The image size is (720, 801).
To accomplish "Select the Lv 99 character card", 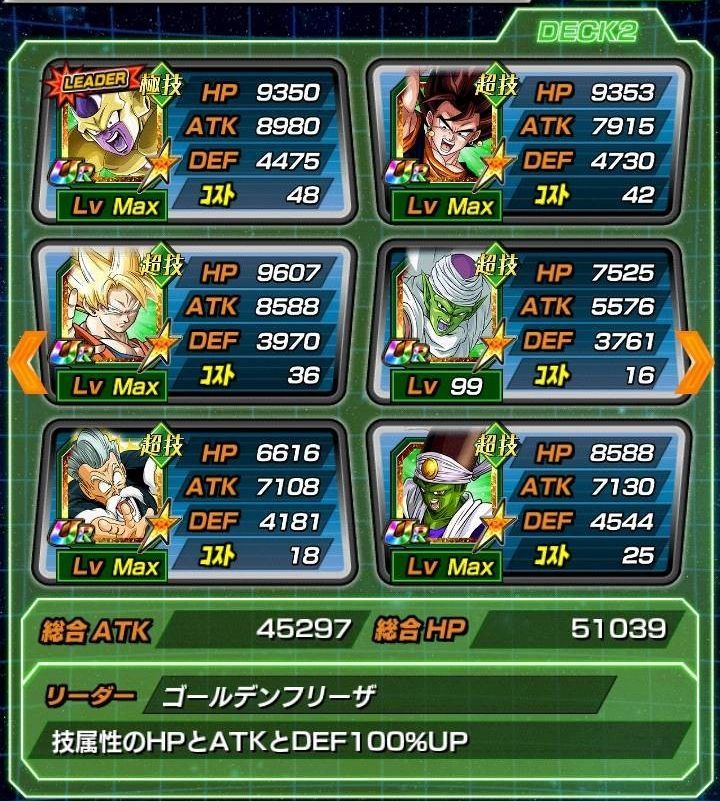I will [526, 322].
